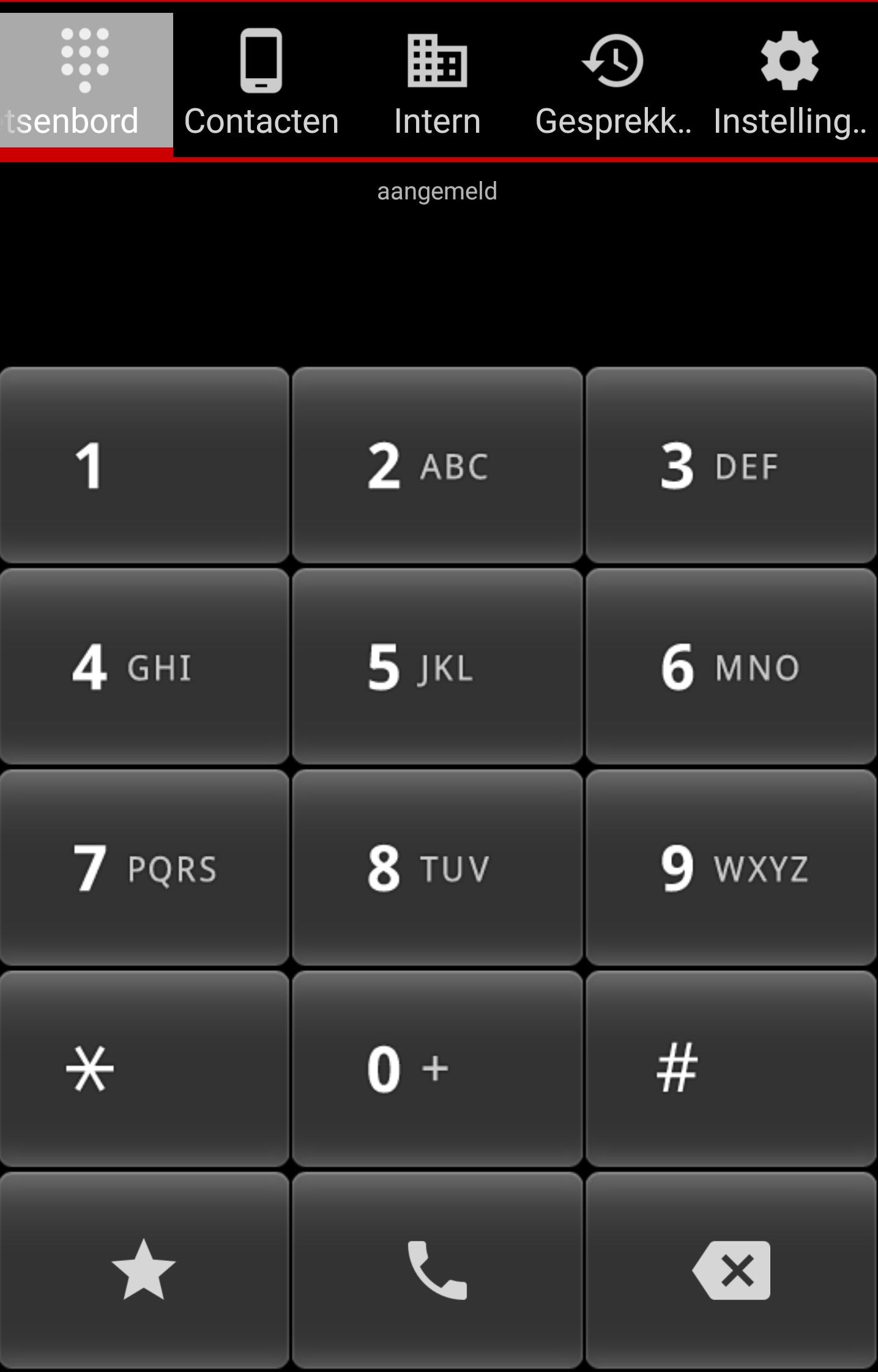Open favorites with the star button
This screenshot has width=878, height=1372.
coord(144,1270)
